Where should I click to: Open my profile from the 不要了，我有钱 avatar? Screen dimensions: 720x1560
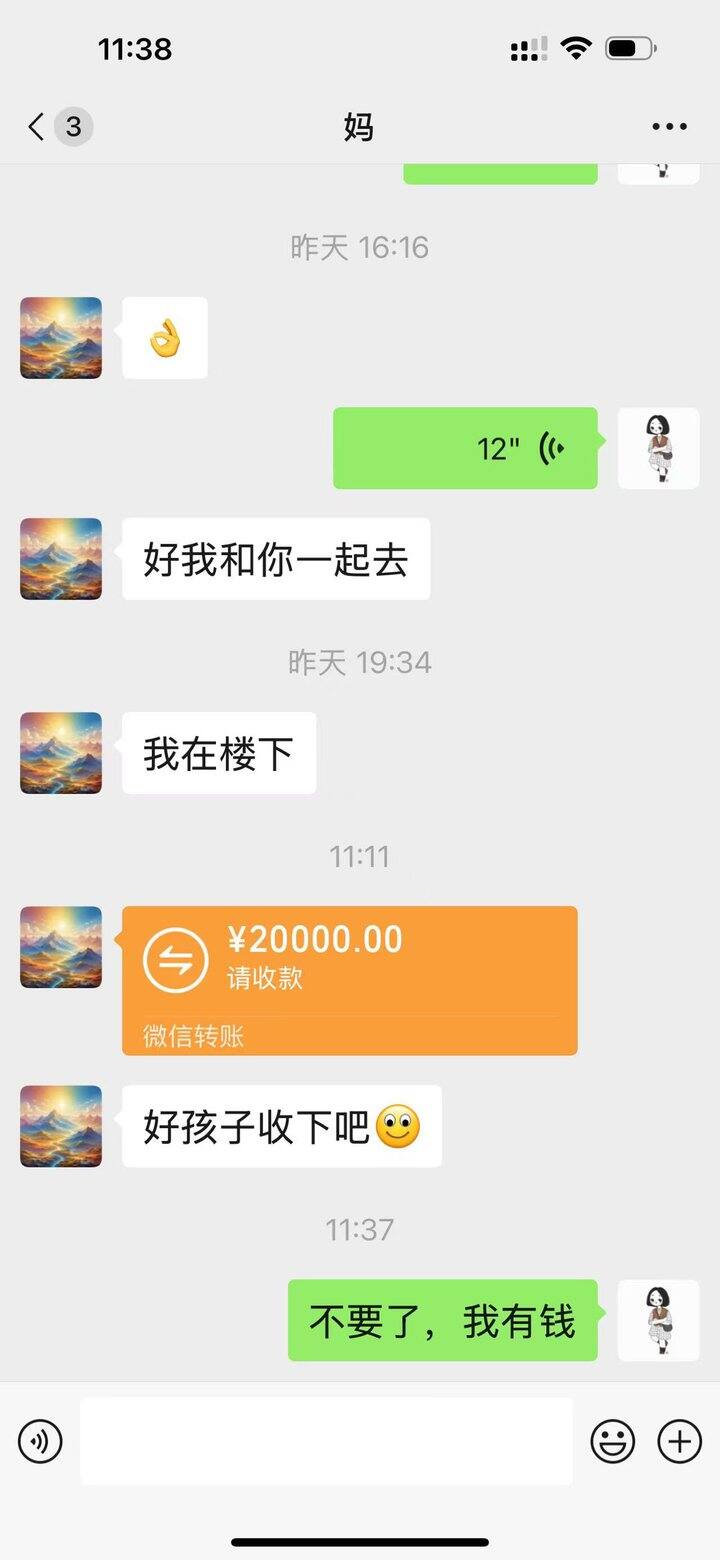[x=658, y=1320]
